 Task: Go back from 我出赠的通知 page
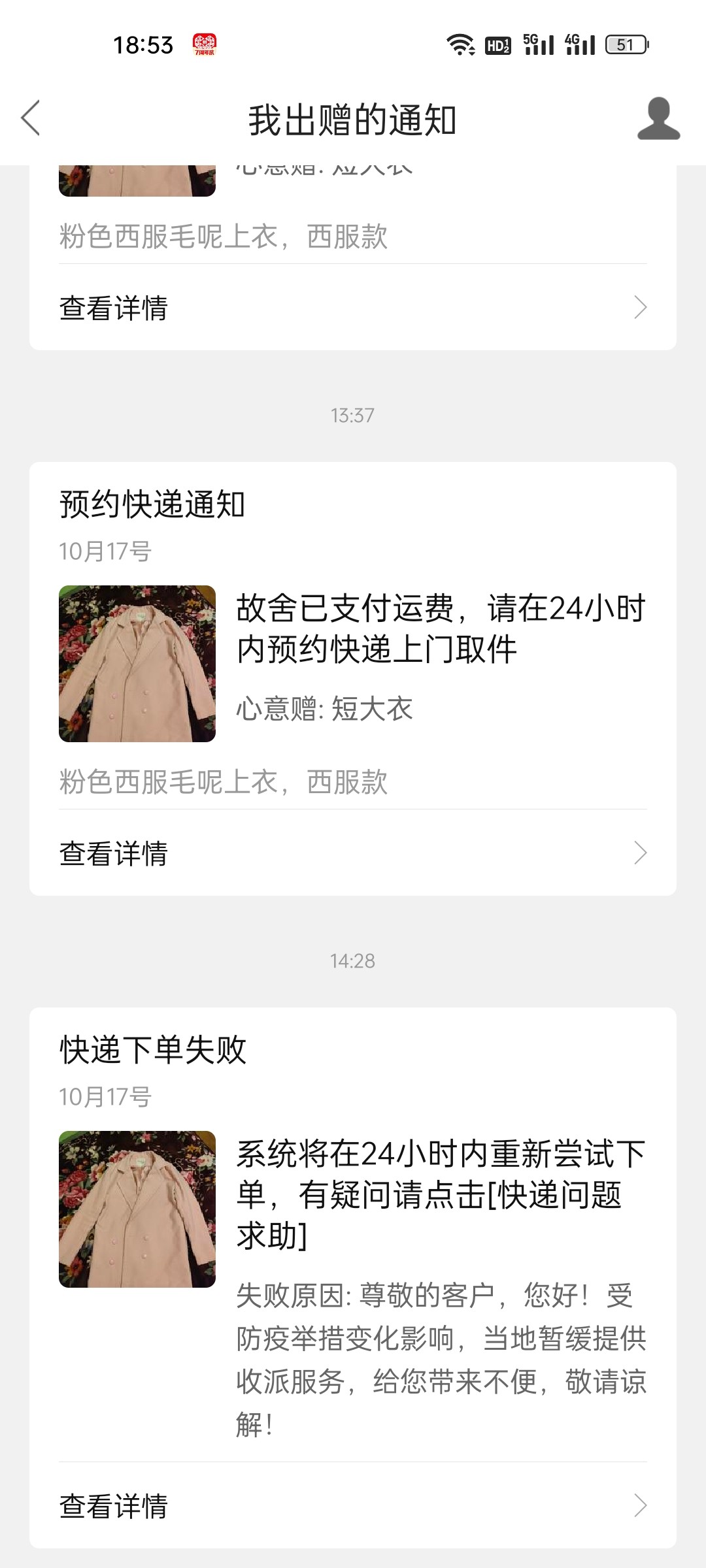[x=31, y=118]
